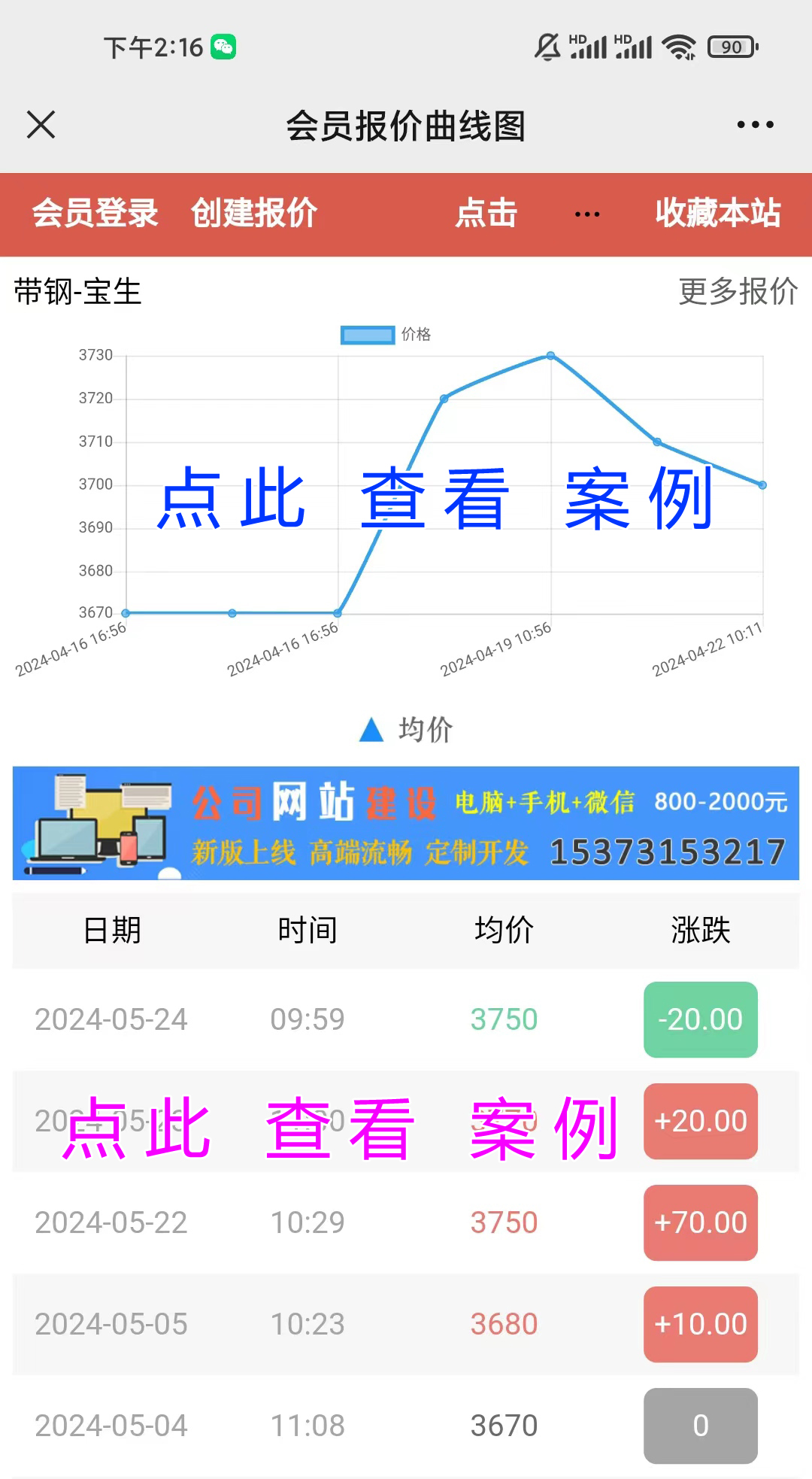Tap the blue triangle above 均价 label
This screenshot has height=1479, width=812.
pos(371,728)
